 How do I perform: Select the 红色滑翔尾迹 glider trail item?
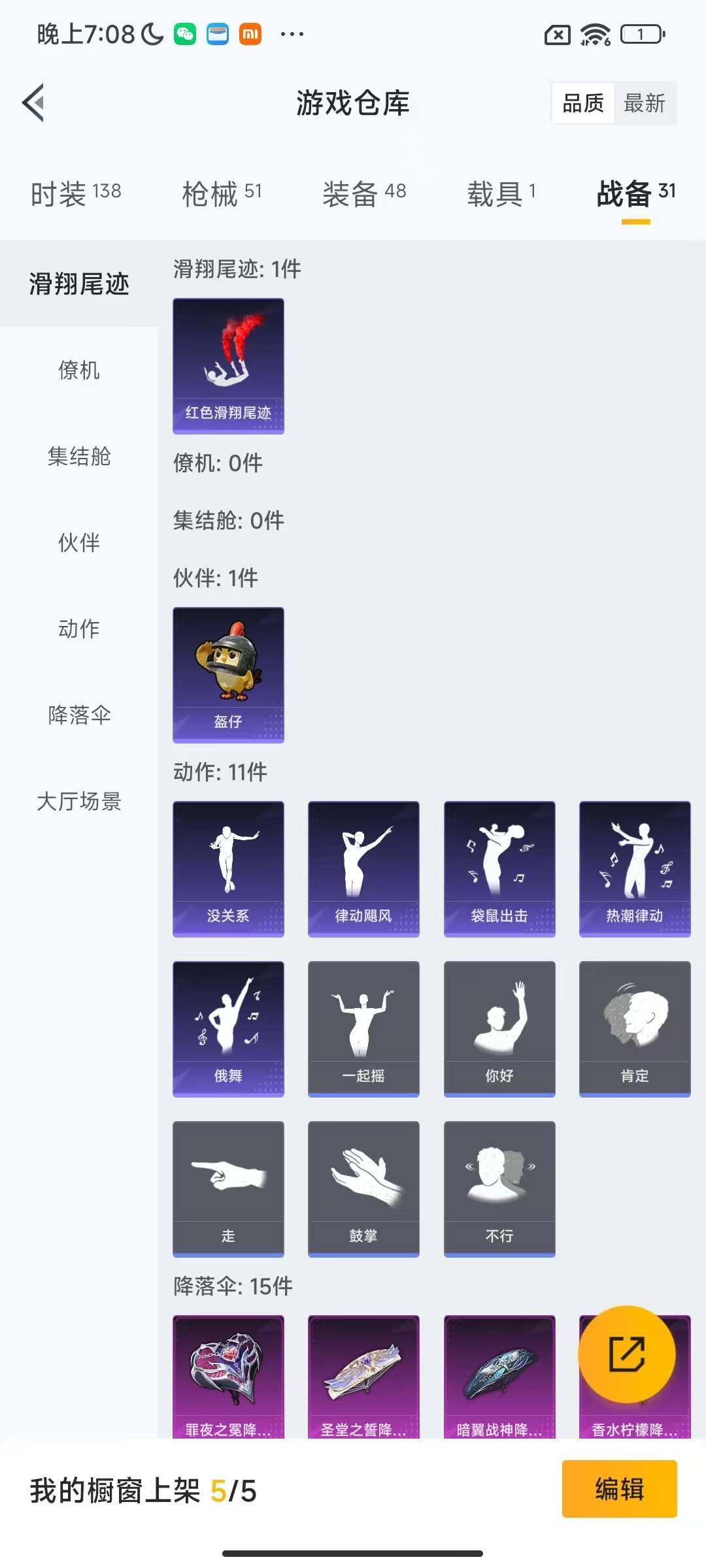pyautogui.click(x=227, y=366)
